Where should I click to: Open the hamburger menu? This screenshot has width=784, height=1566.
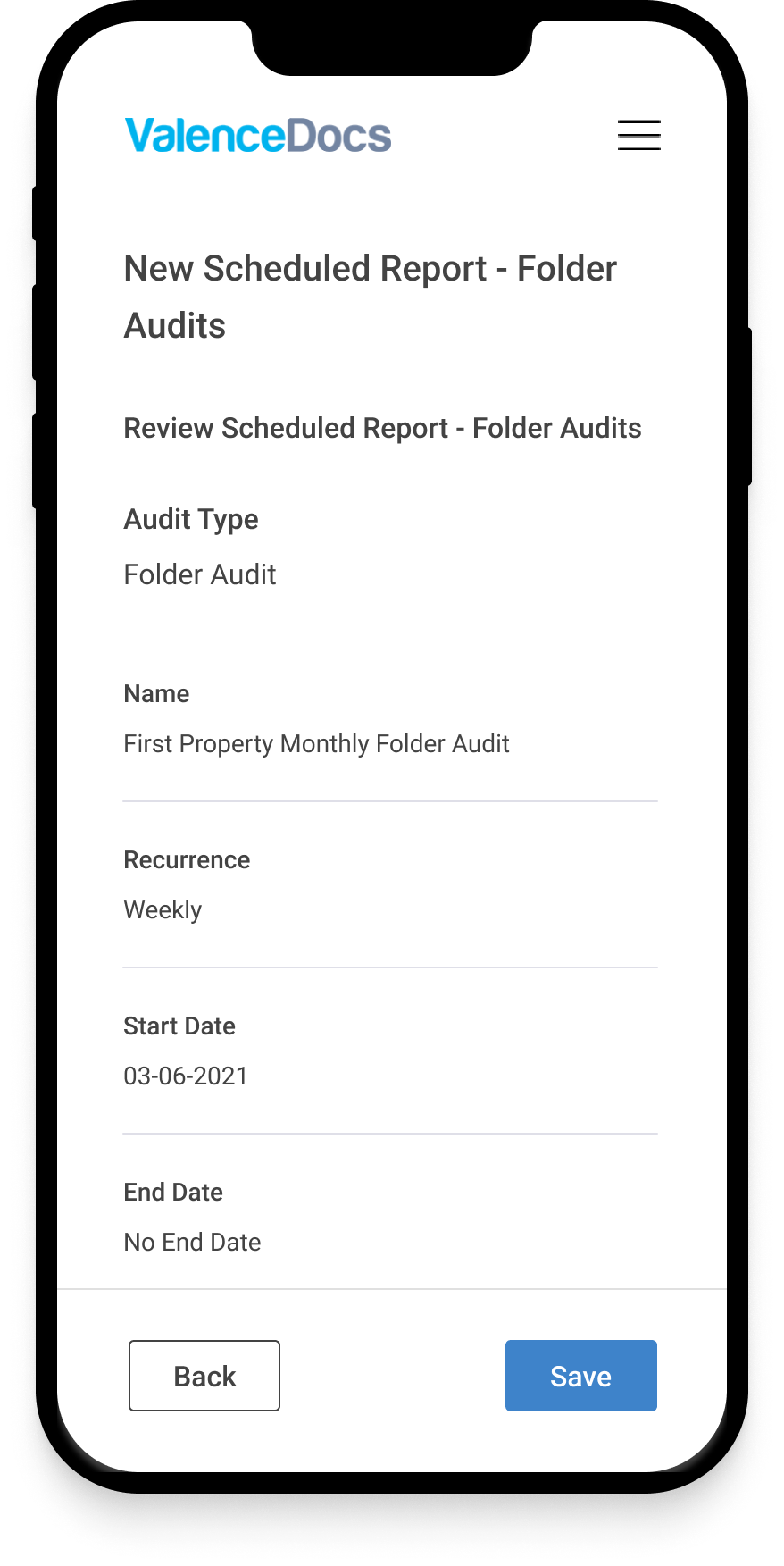pos(639,135)
